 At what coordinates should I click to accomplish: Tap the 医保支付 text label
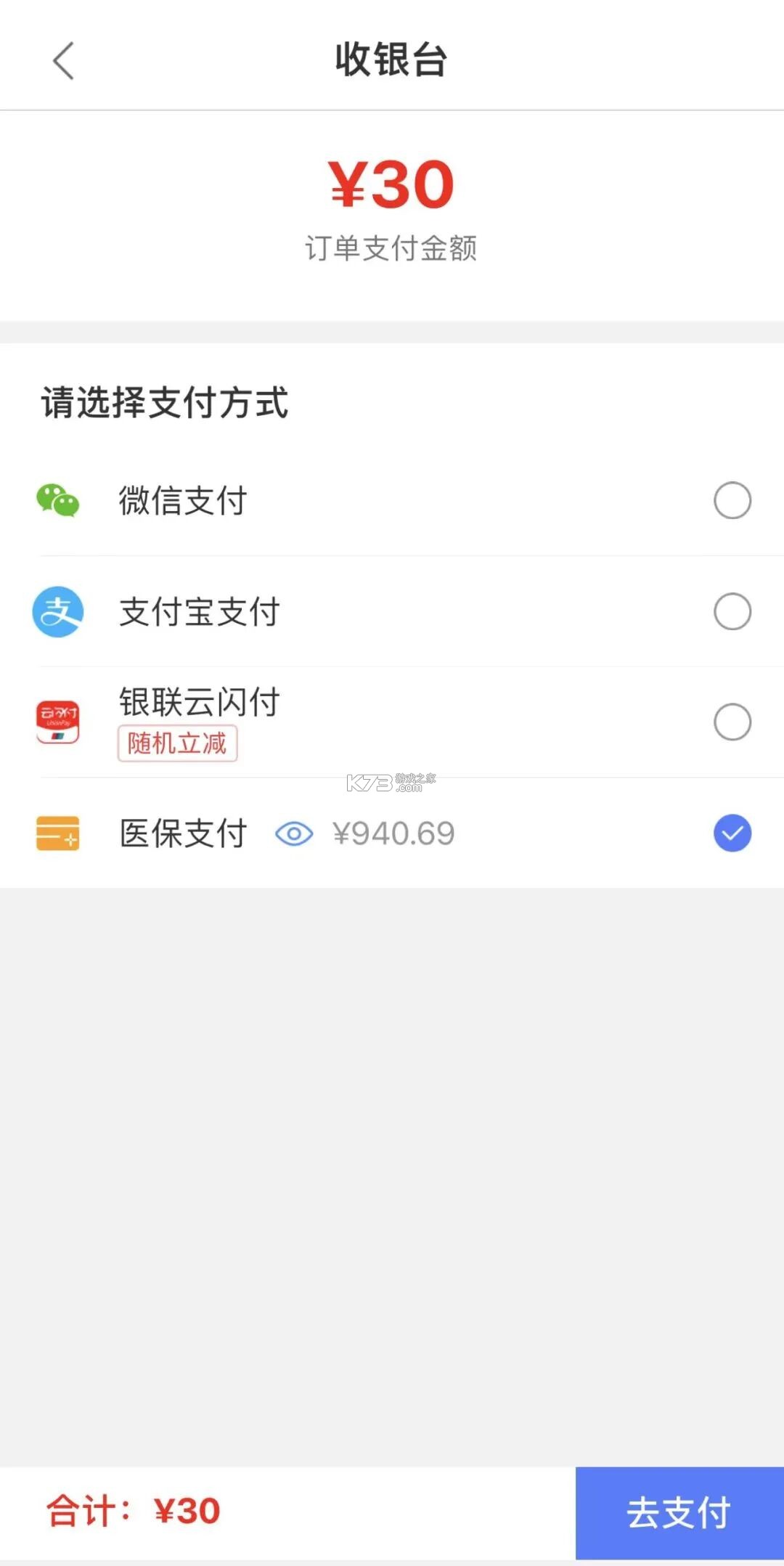[182, 833]
